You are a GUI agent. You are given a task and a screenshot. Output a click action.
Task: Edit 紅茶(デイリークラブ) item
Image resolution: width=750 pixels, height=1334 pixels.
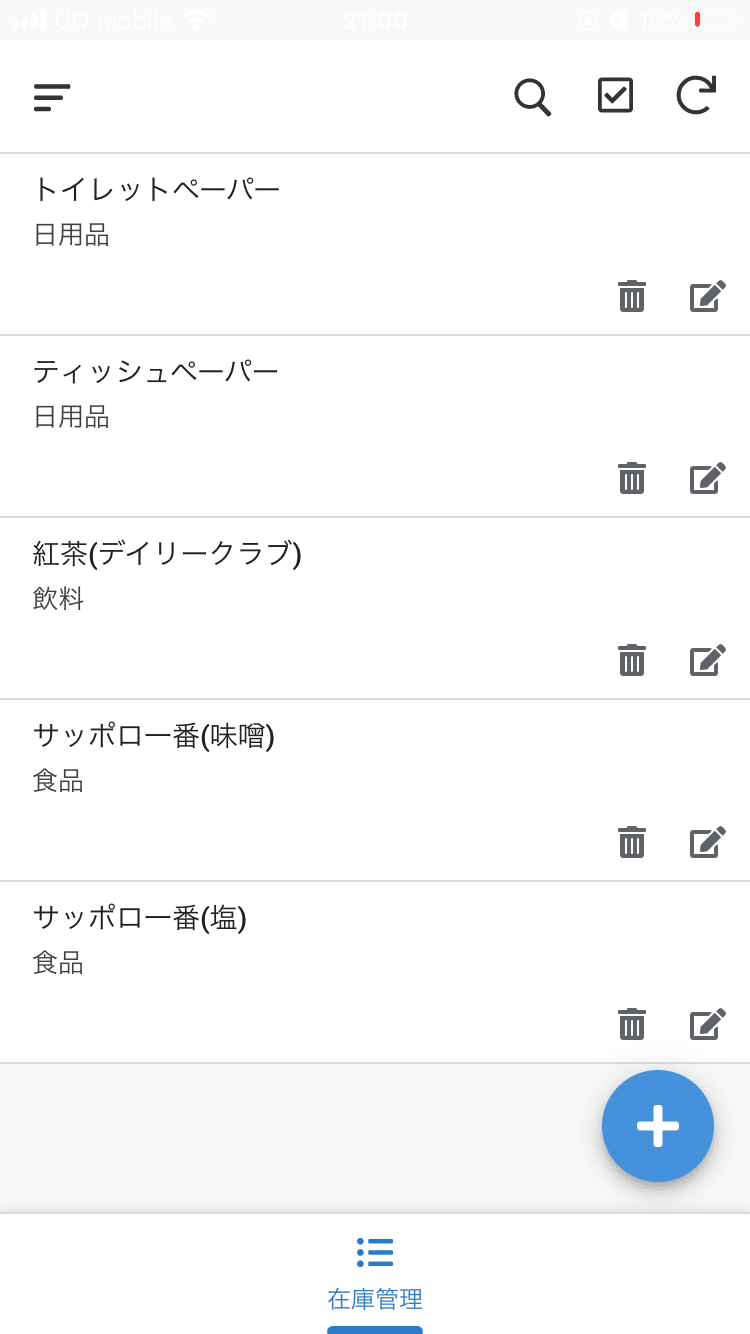click(x=707, y=661)
